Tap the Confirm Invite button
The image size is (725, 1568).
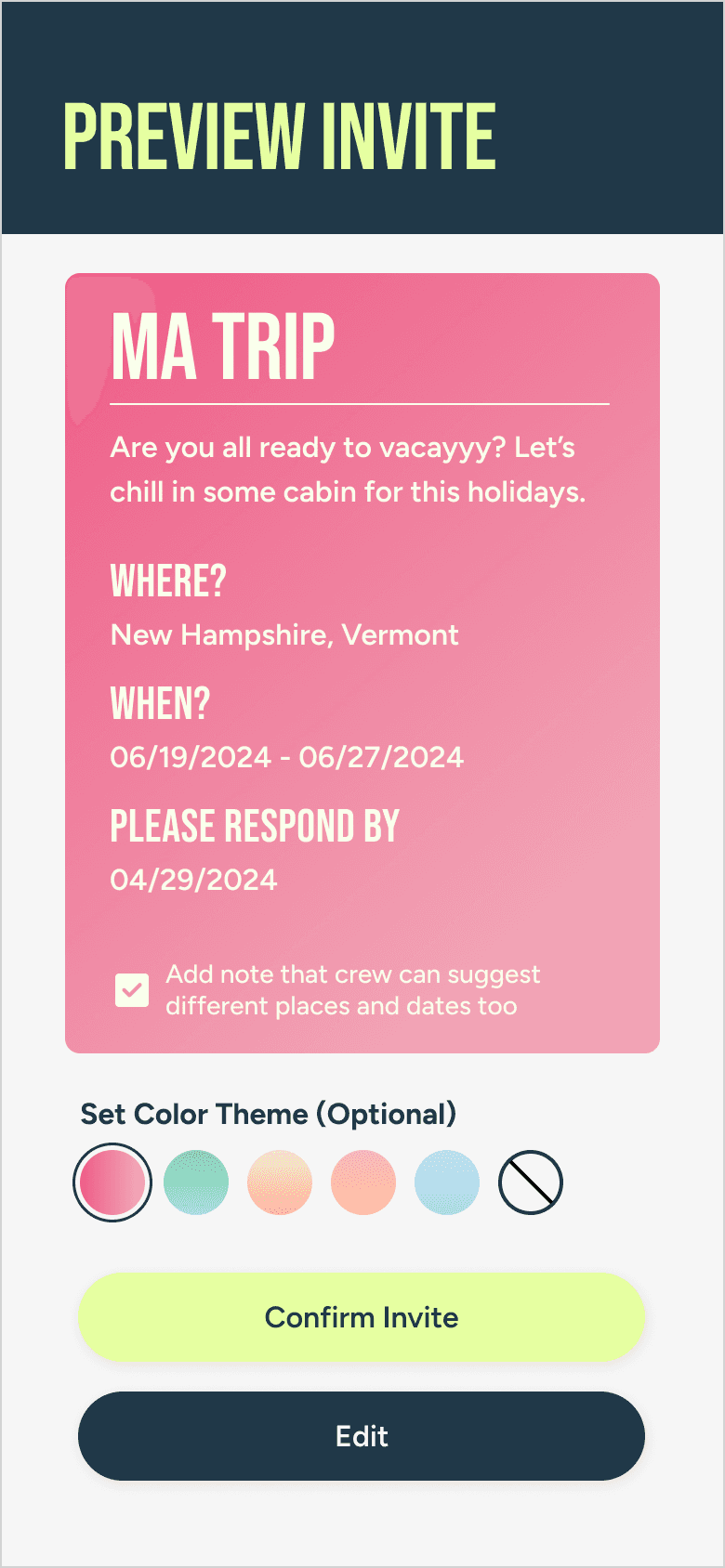(362, 1317)
